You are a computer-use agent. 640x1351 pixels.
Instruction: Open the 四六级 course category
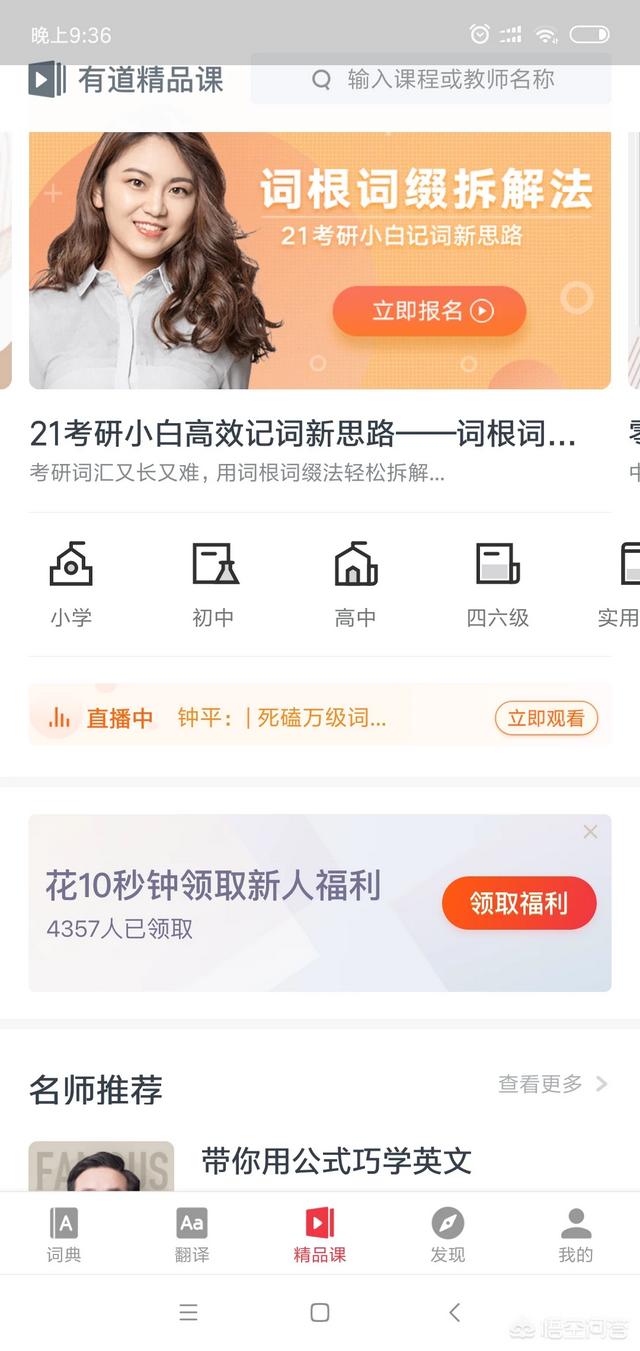pyautogui.click(x=497, y=585)
